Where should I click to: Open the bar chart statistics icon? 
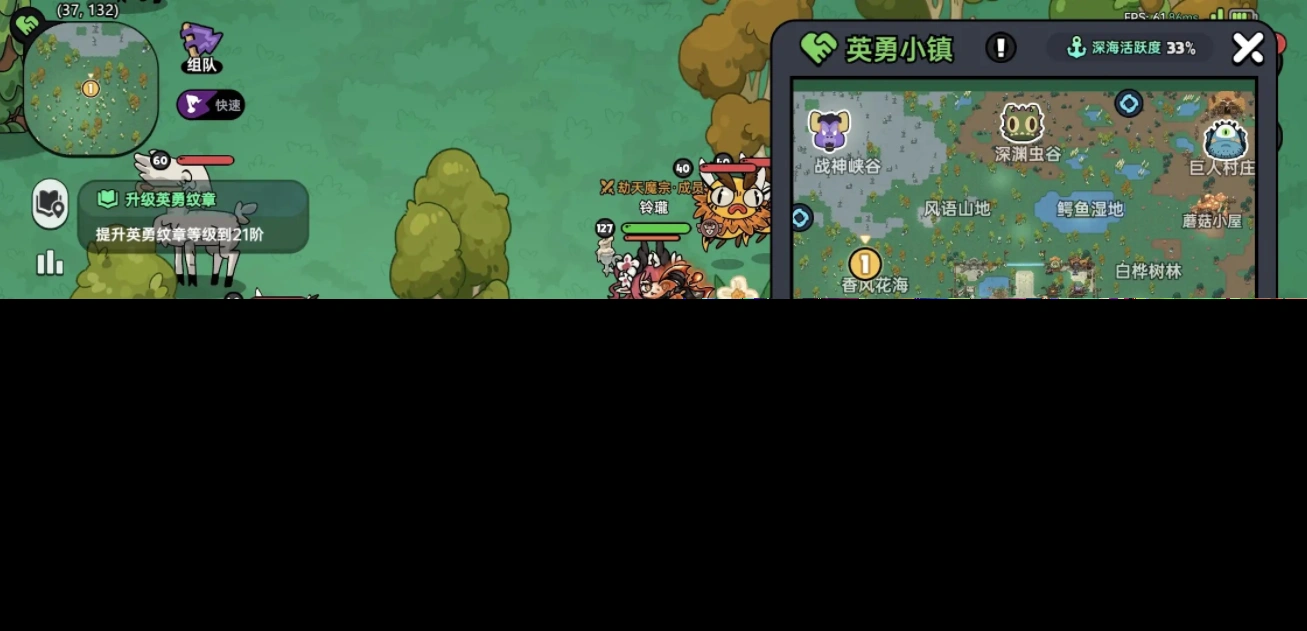(x=50, y=263)
